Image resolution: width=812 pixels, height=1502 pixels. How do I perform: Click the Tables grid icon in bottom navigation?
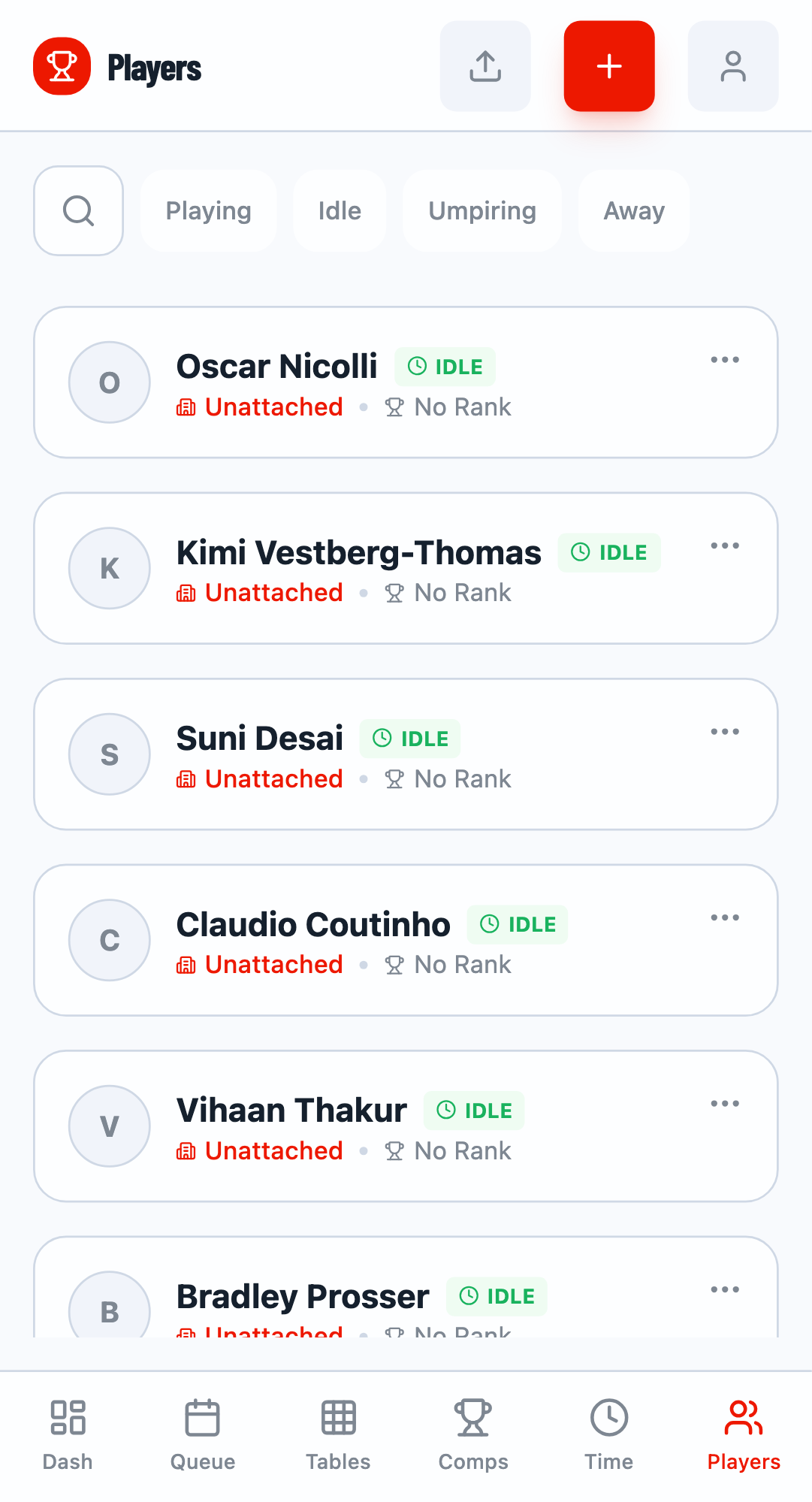(x=337, y=1417)
